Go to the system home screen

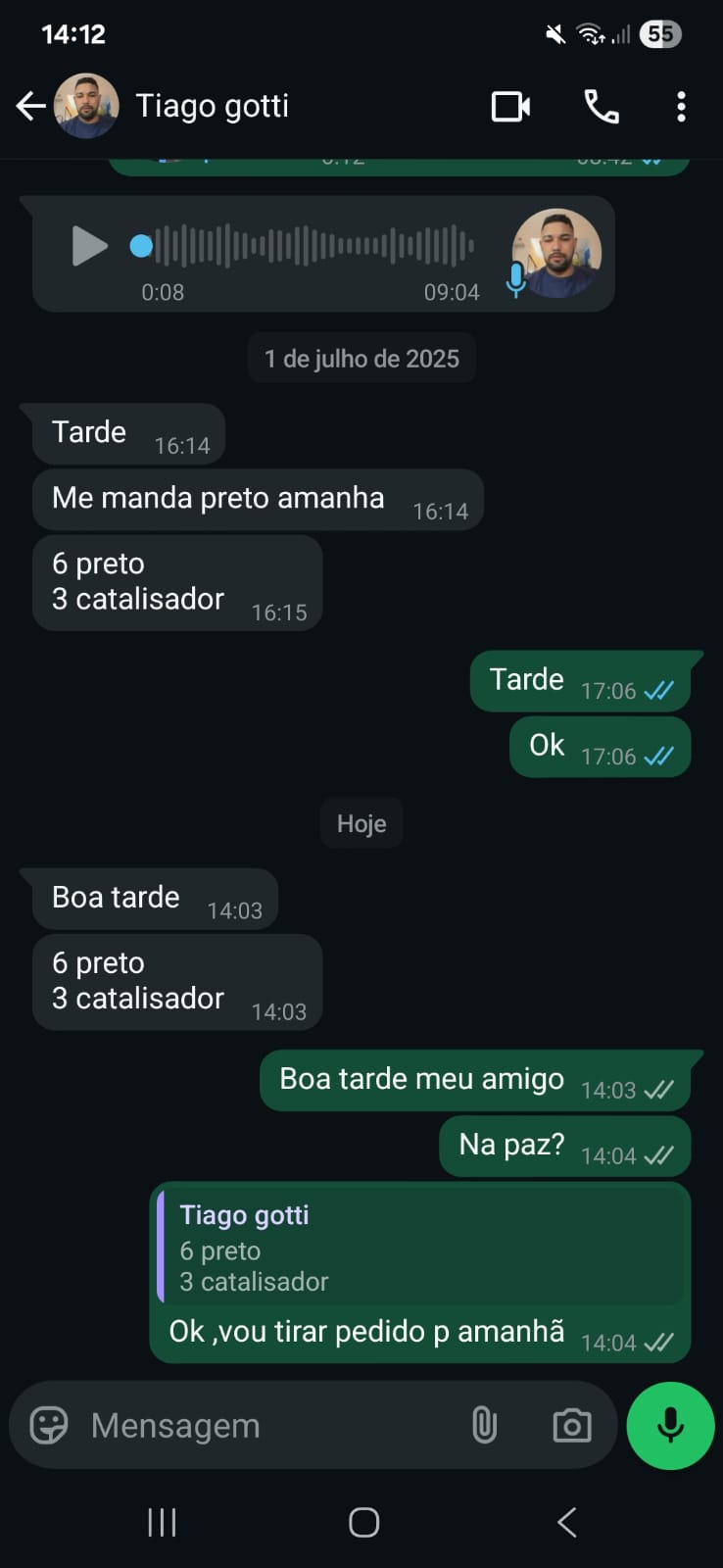(363, 1522)
